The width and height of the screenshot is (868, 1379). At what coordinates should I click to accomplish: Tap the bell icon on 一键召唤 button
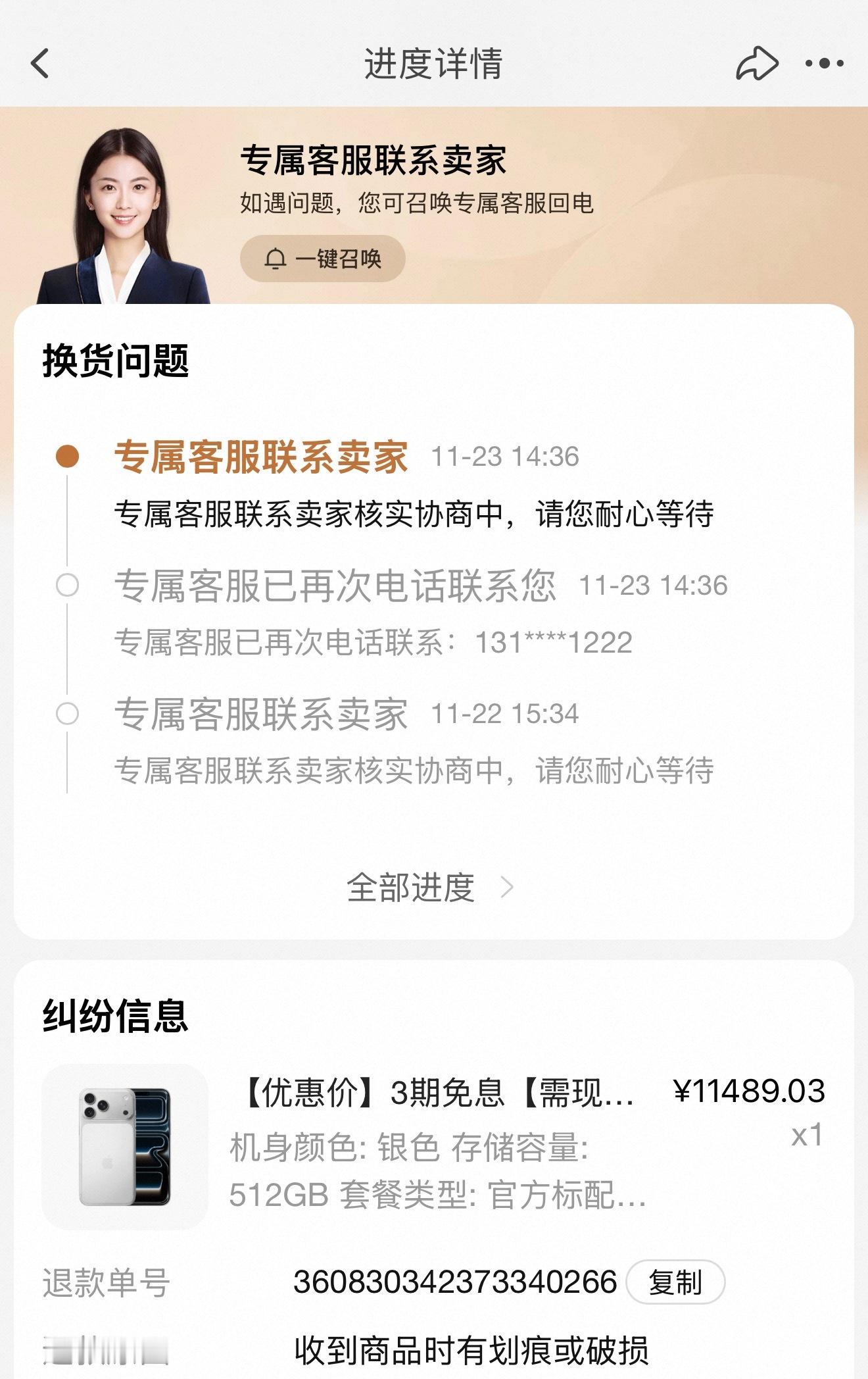274,259
